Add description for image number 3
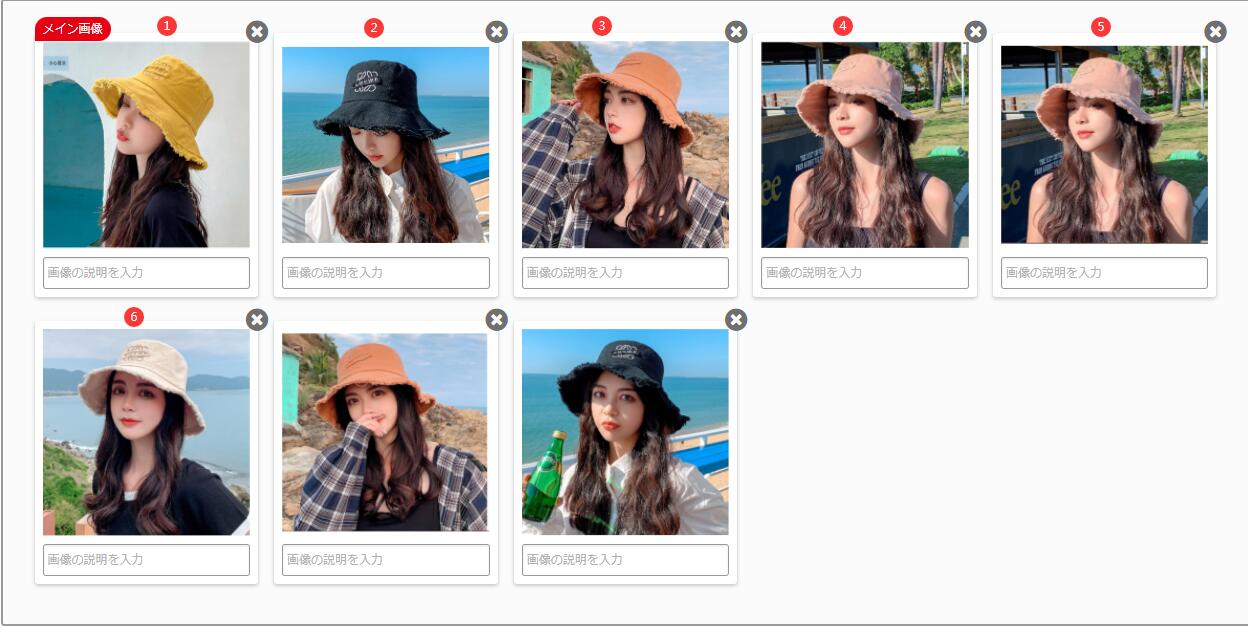 coord(625,272)
